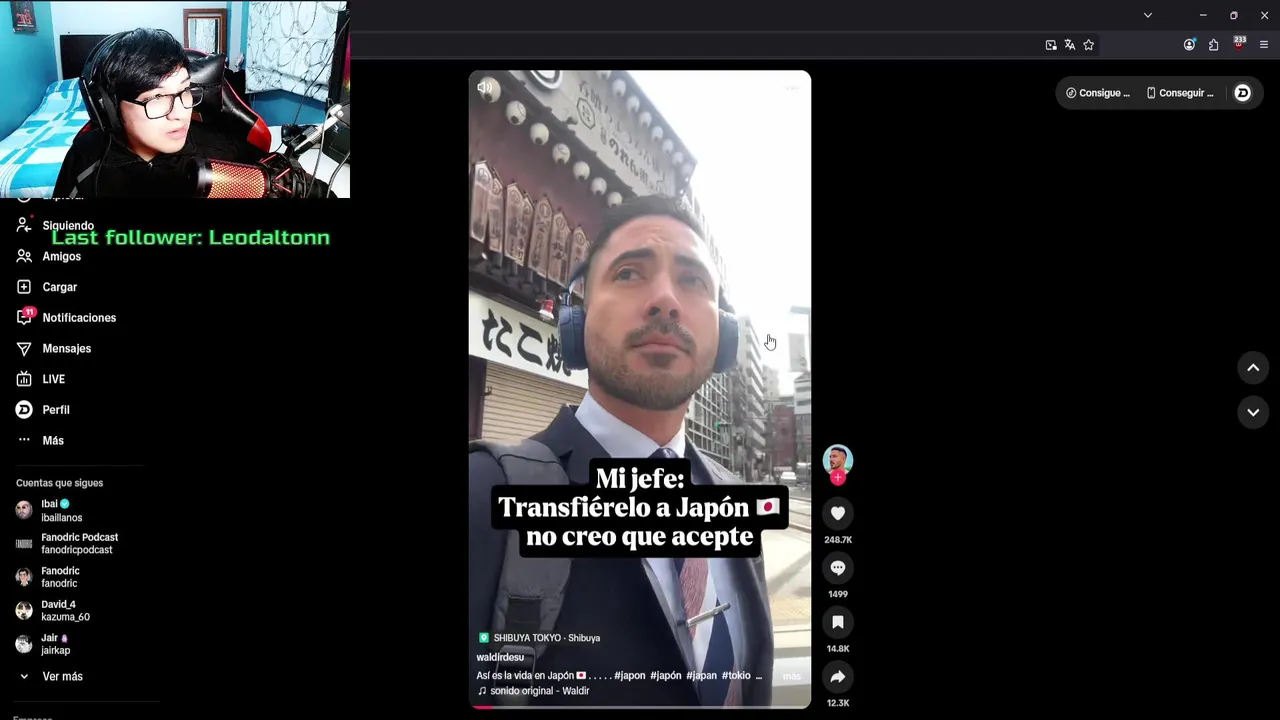Skip to the next video
This screenshot has width=1280, height=720.
[x=1252, y=412]
